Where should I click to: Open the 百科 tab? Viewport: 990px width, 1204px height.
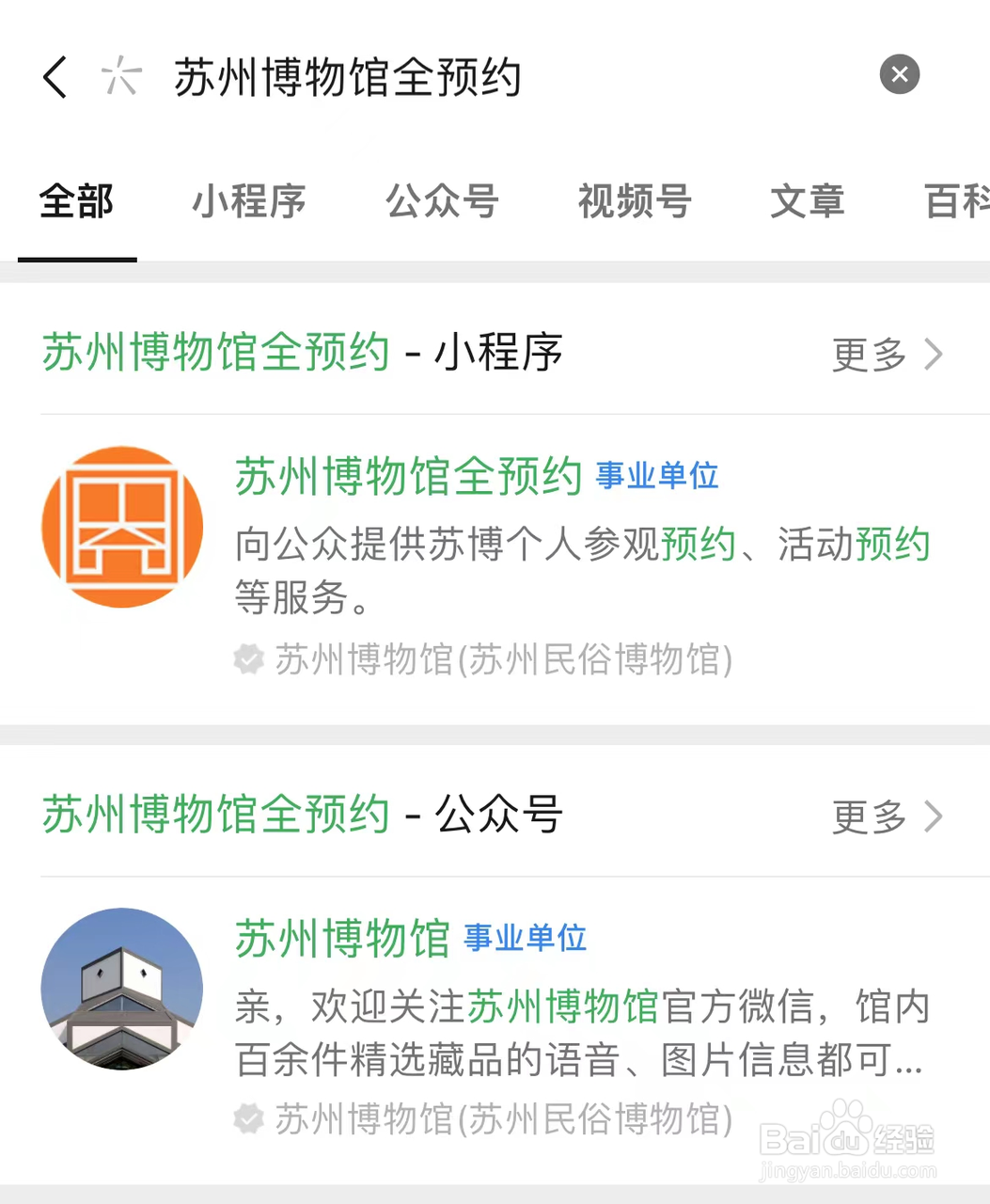957,201
